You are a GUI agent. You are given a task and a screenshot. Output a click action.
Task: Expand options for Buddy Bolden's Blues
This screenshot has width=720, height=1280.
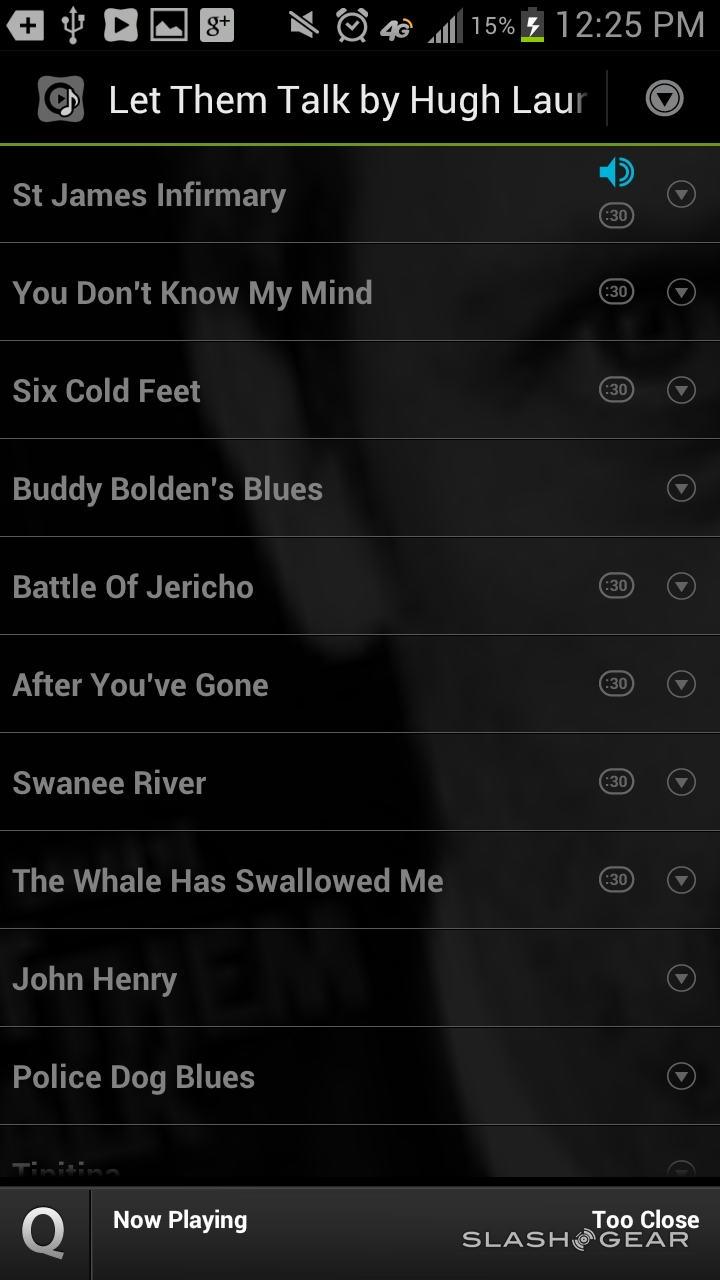click(681, 488)
